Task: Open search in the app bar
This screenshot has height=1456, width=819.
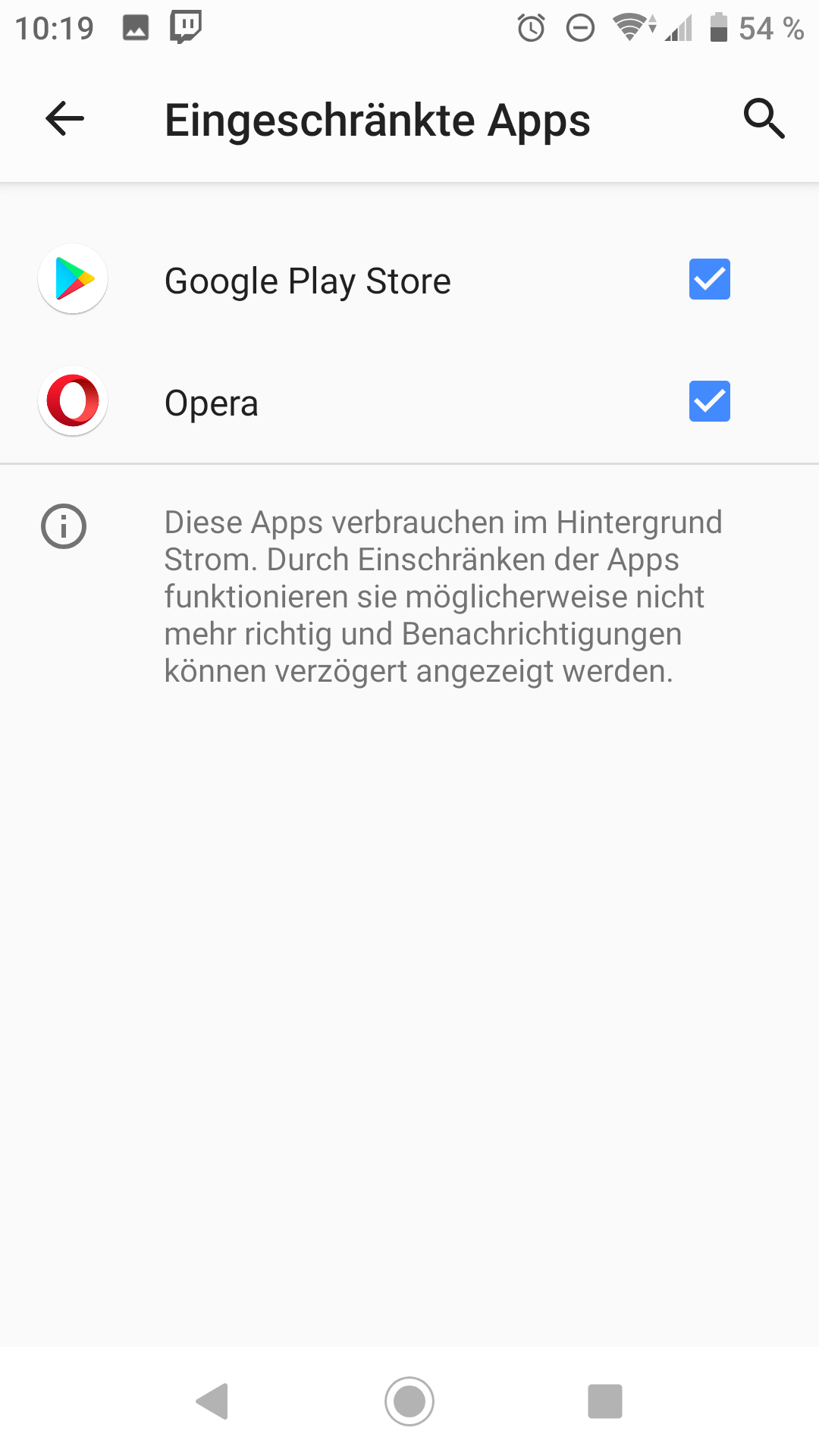Action: 764,119
